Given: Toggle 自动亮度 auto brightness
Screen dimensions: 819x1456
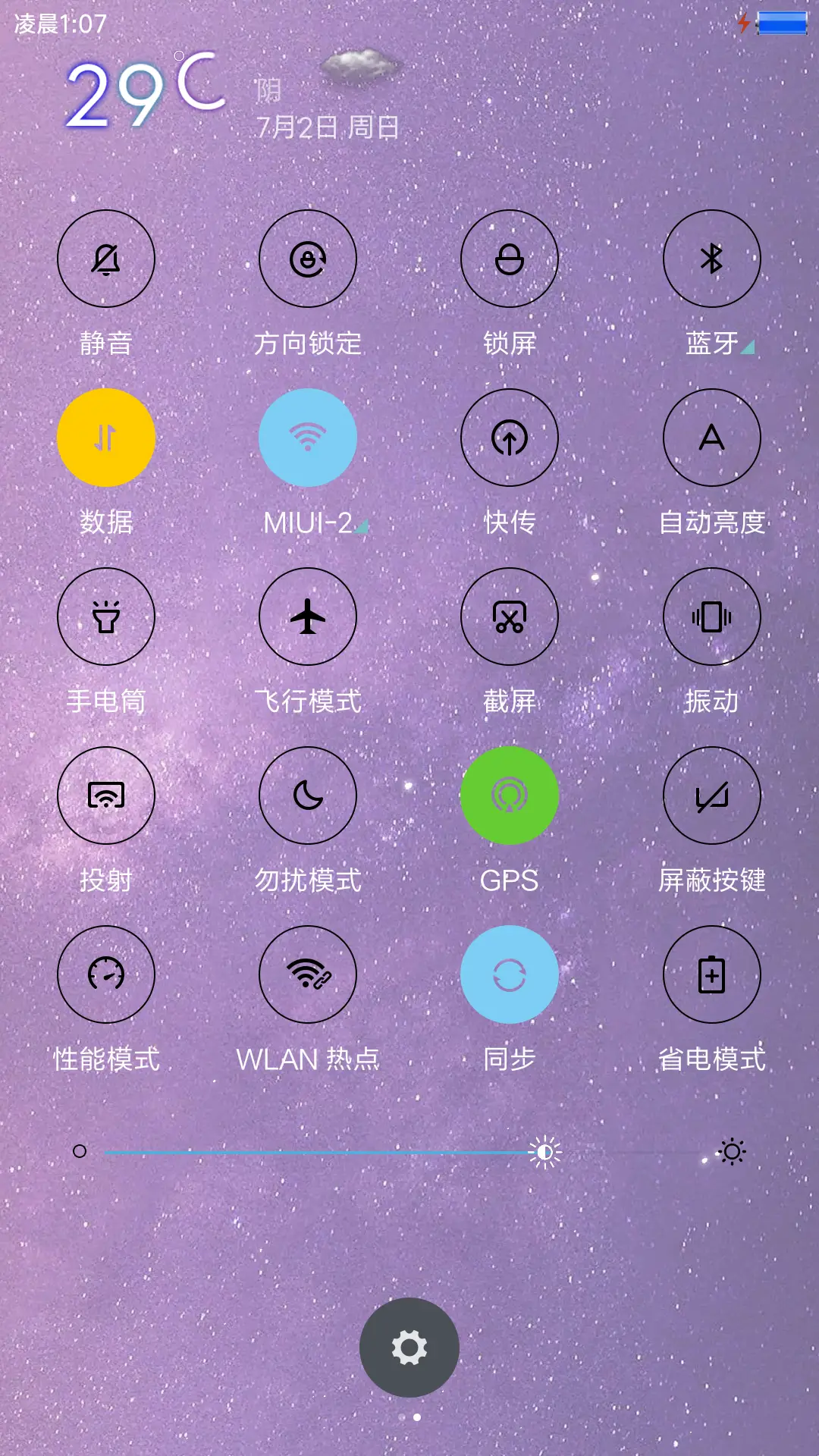Looking at the screenshot, I should point(711,438).
